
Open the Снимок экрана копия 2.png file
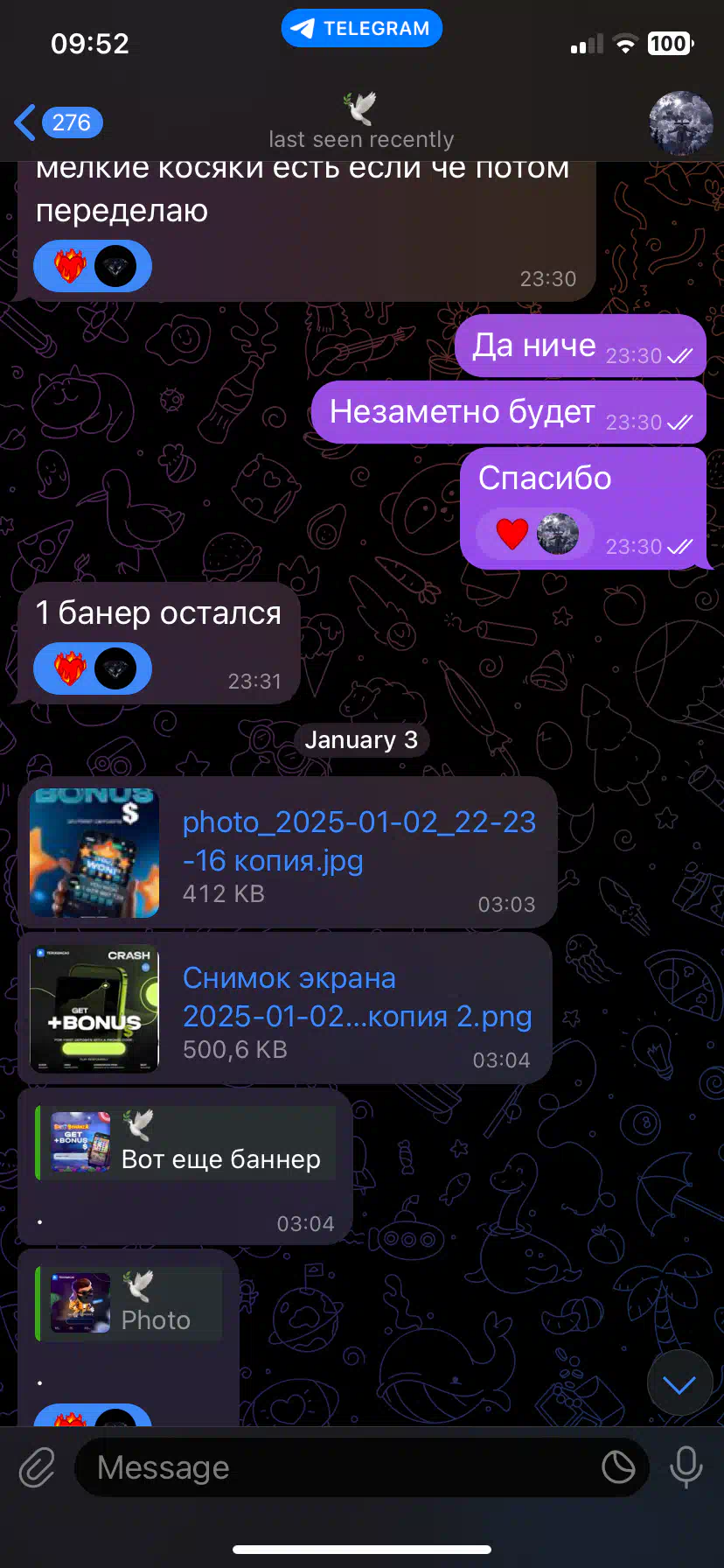(285, 1008)
